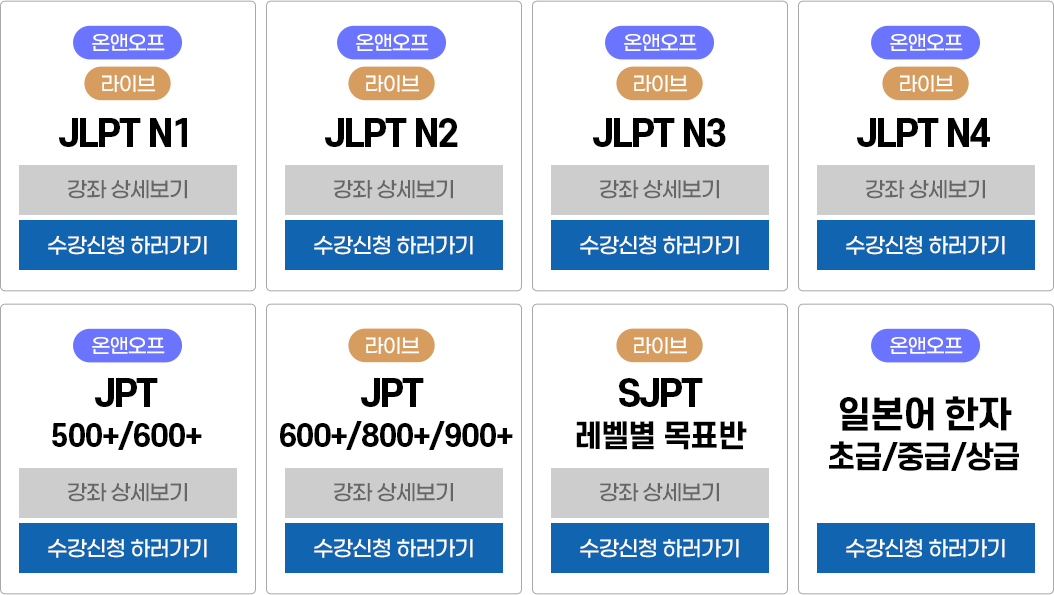The image size is (1054, 595).
Task: View course details for JPT 600+/800+/900+
Action: pos(394,492)
